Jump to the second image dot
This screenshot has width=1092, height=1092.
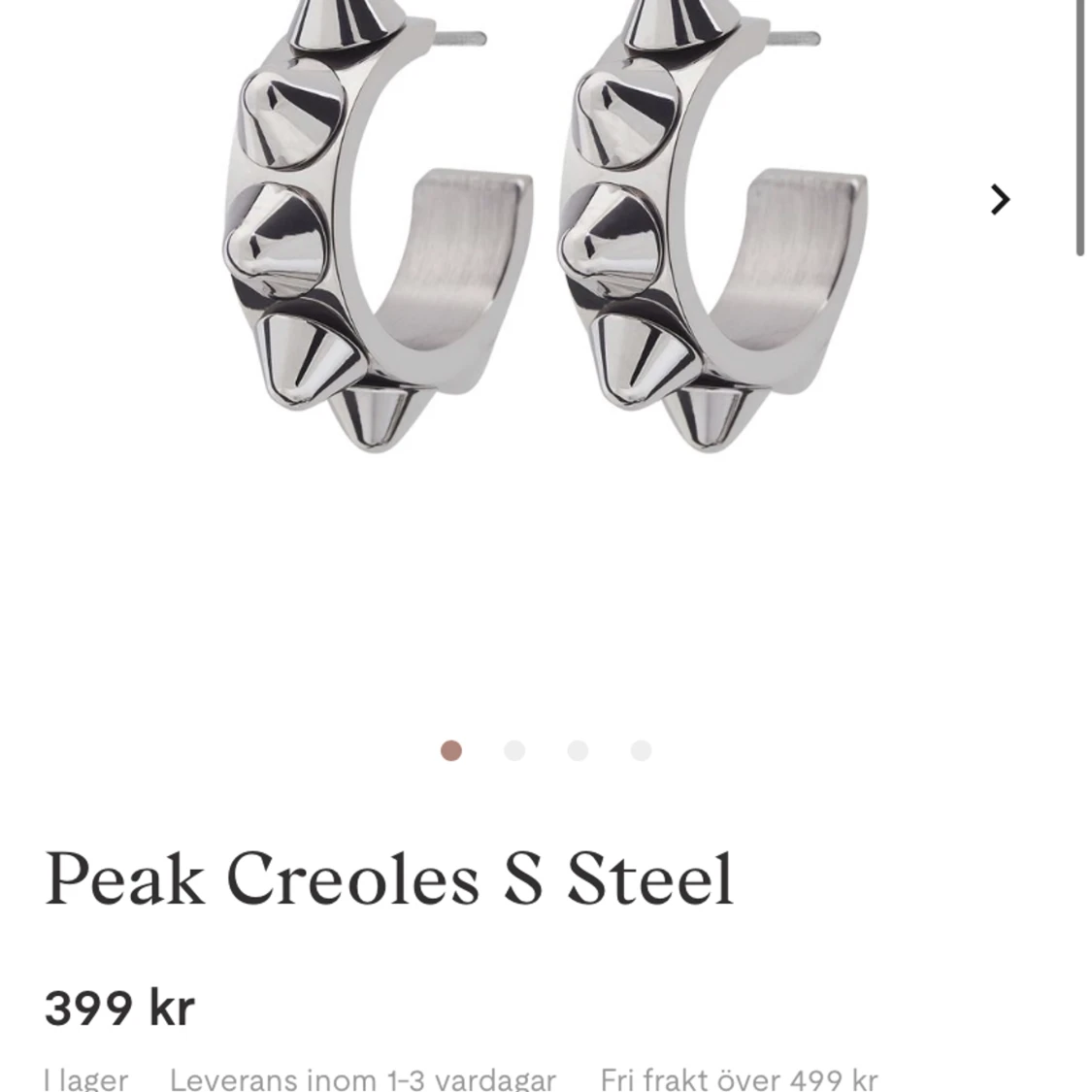[514, 750]
